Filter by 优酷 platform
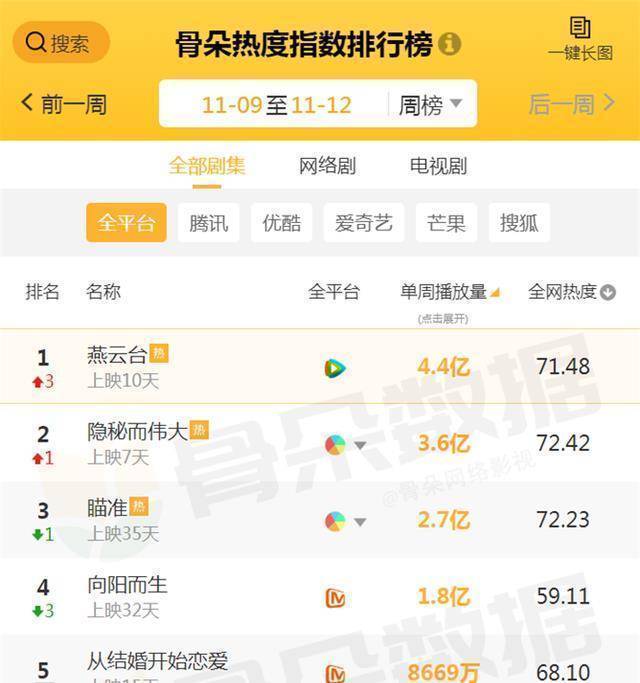This screenshot has width=640, height=683. point(282,223)
